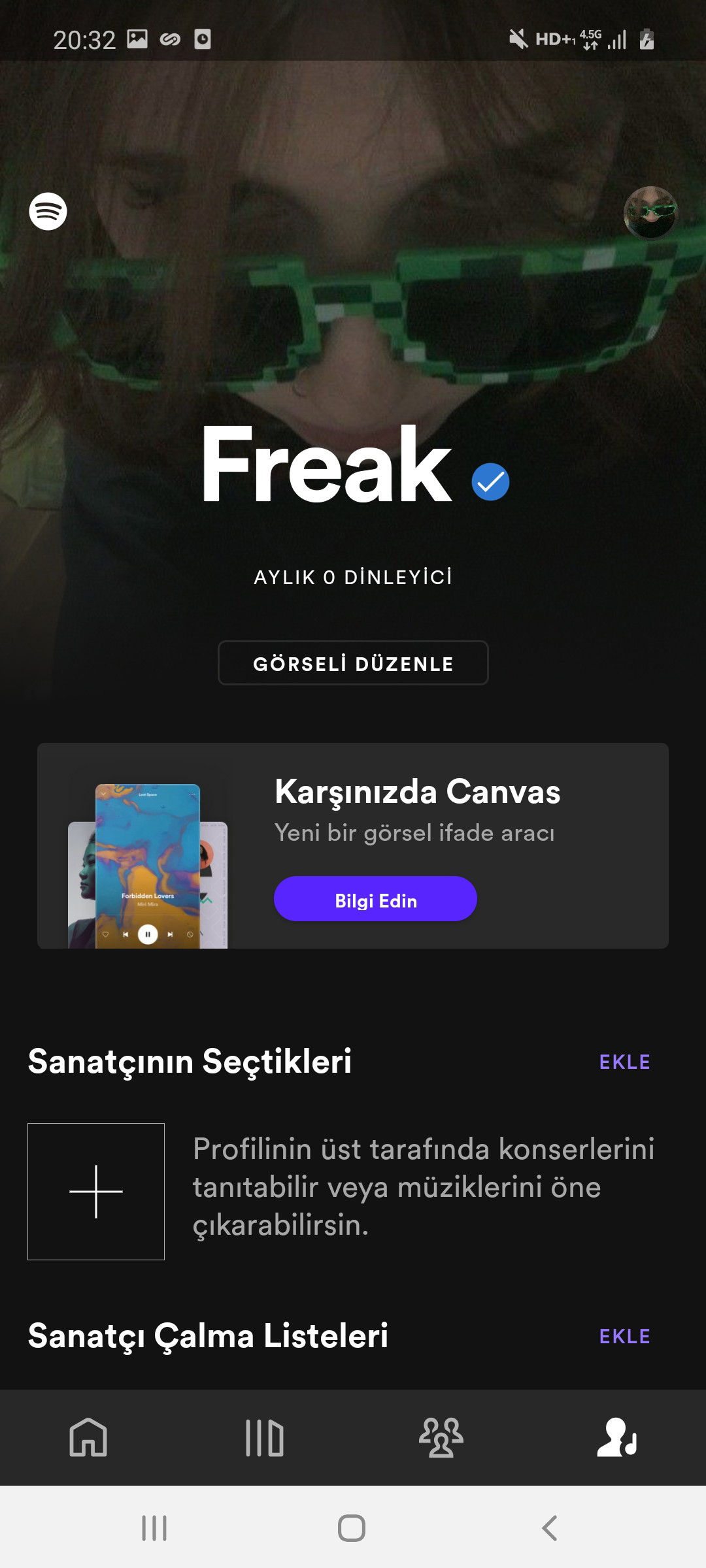Open recent apps from the navigation bar
Image resolution: width=706 pixels, height=1568 pixels.
click(154, 1528)
